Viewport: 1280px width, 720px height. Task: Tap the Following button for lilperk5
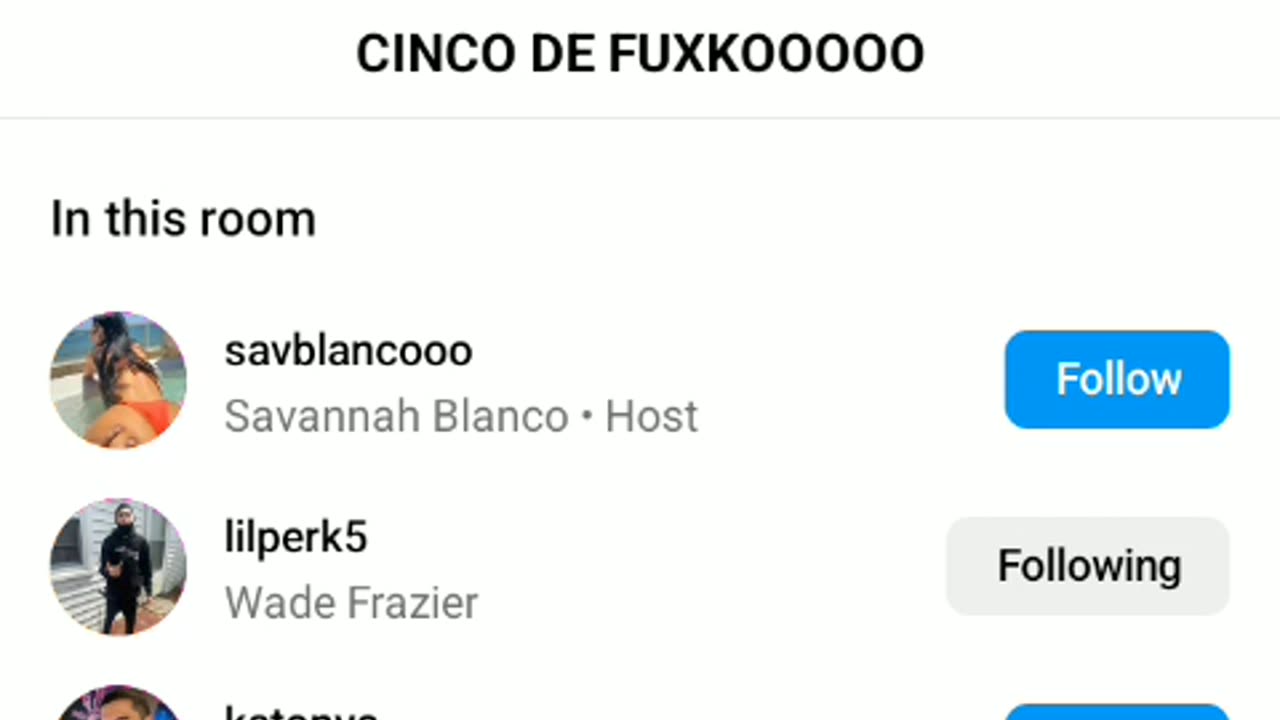pos(1088,566)
